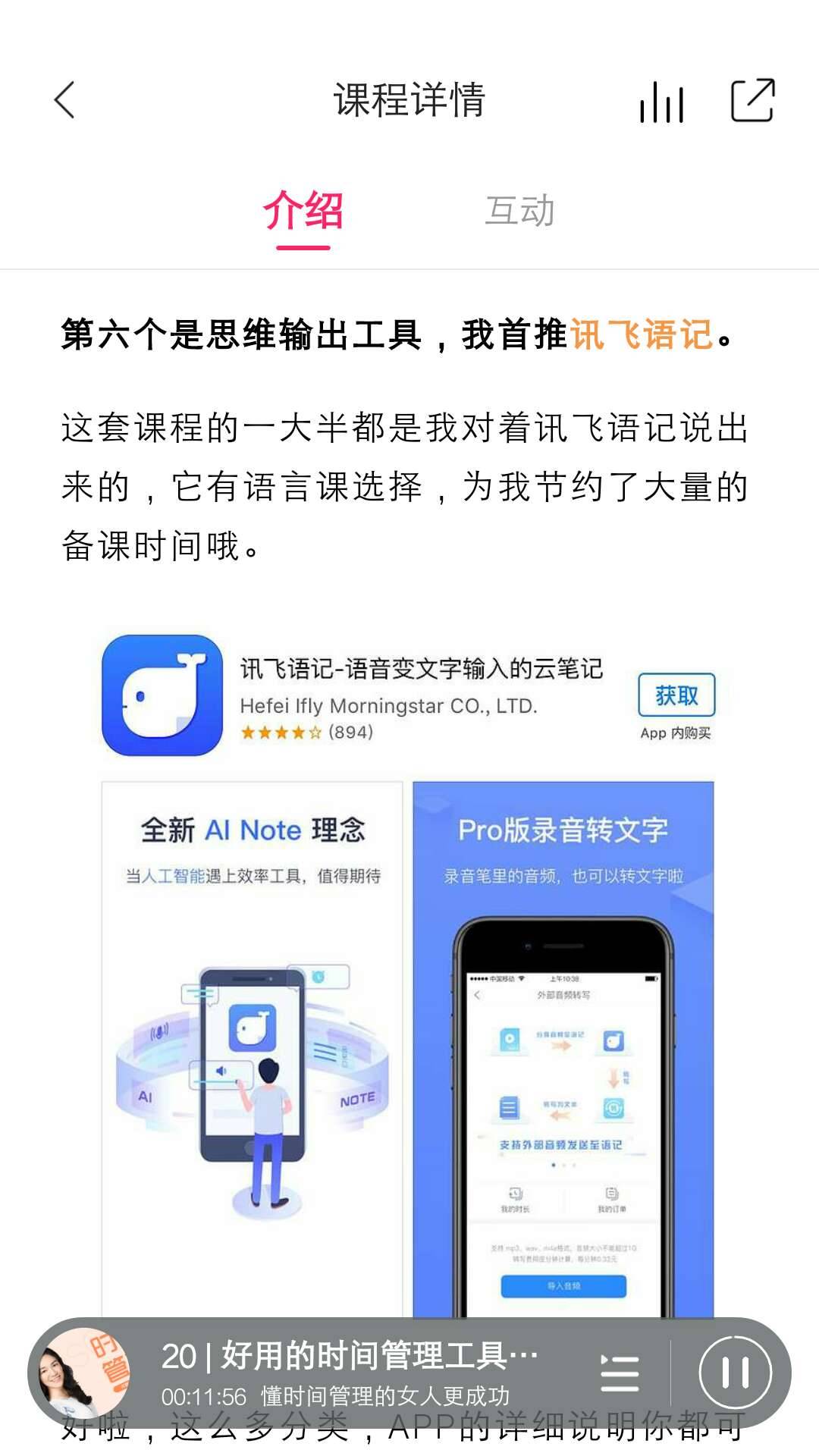Navigate back with the left arrow
The width and height of the screenshot is (819, 1456).
pos(65,100)
